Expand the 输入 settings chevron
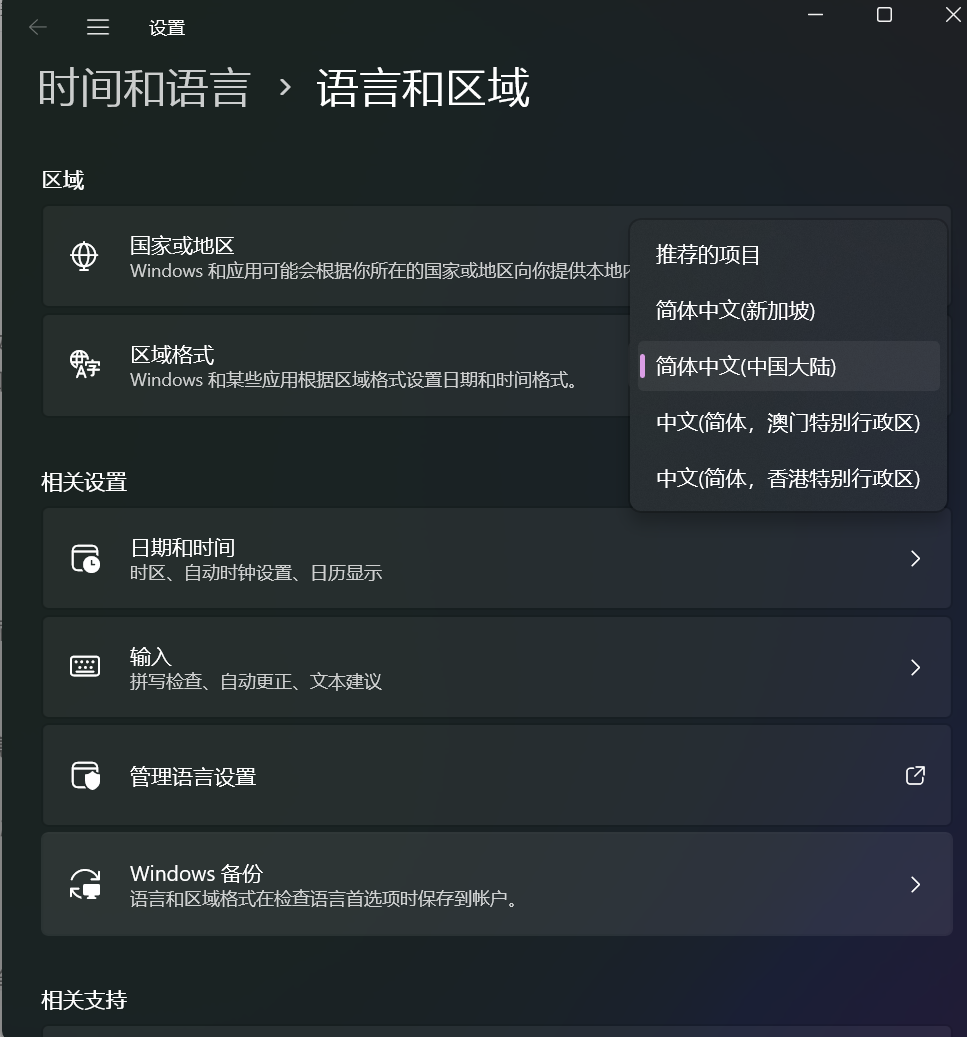The height and width of the screenshot is (1037, 967). tap(914, 667)
